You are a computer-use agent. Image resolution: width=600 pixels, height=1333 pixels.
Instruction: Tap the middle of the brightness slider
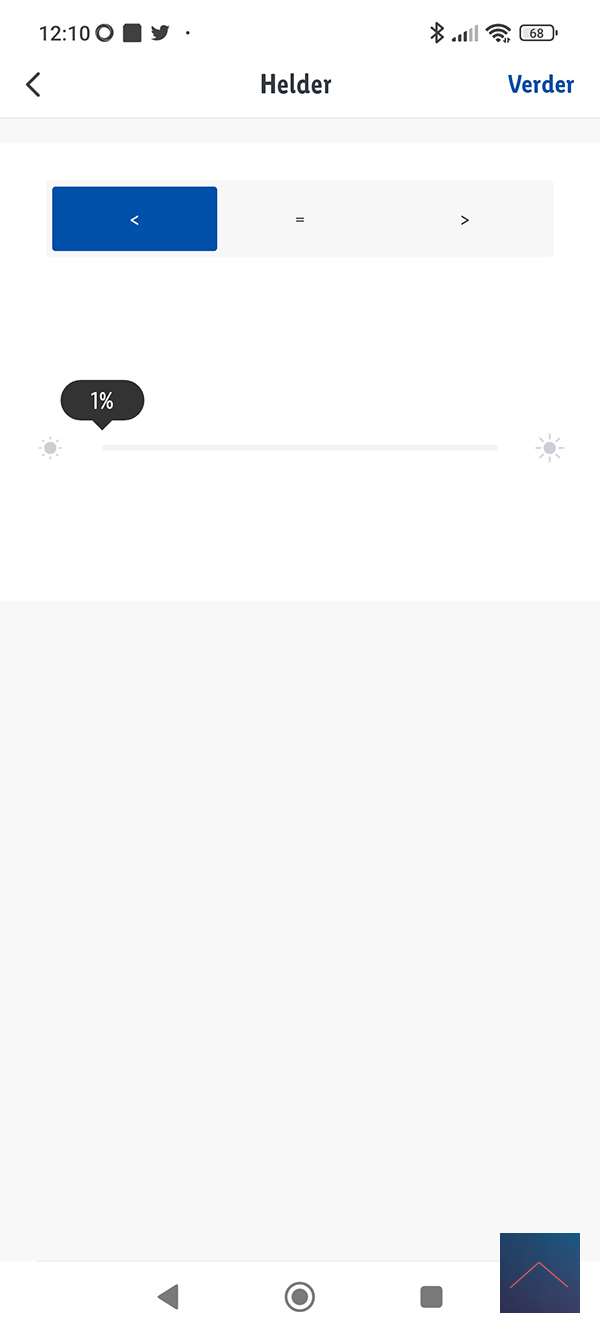[x=300, y=447]
